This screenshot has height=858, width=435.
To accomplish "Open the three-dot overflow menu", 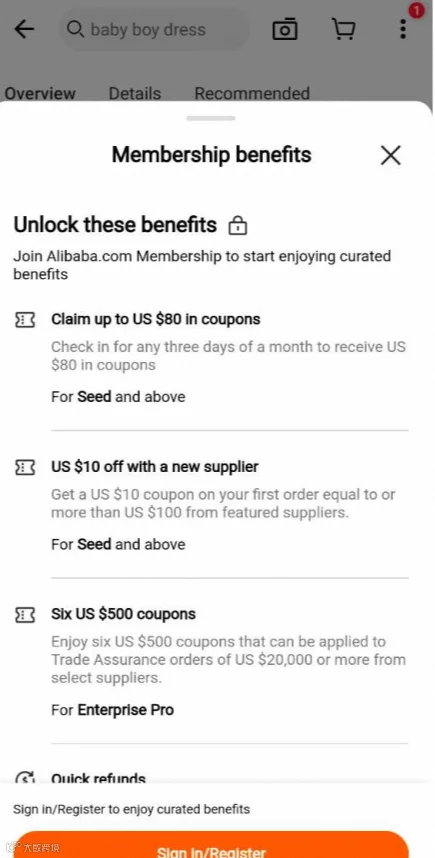I will click(403, 29).
